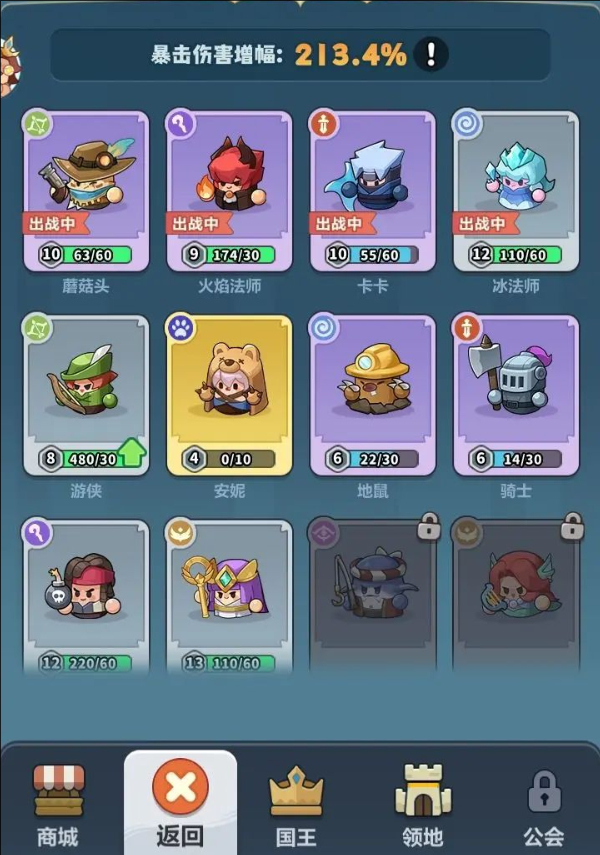
Task: Open the 蘑菇头 hero card
Action: click(x=86, y=190)
